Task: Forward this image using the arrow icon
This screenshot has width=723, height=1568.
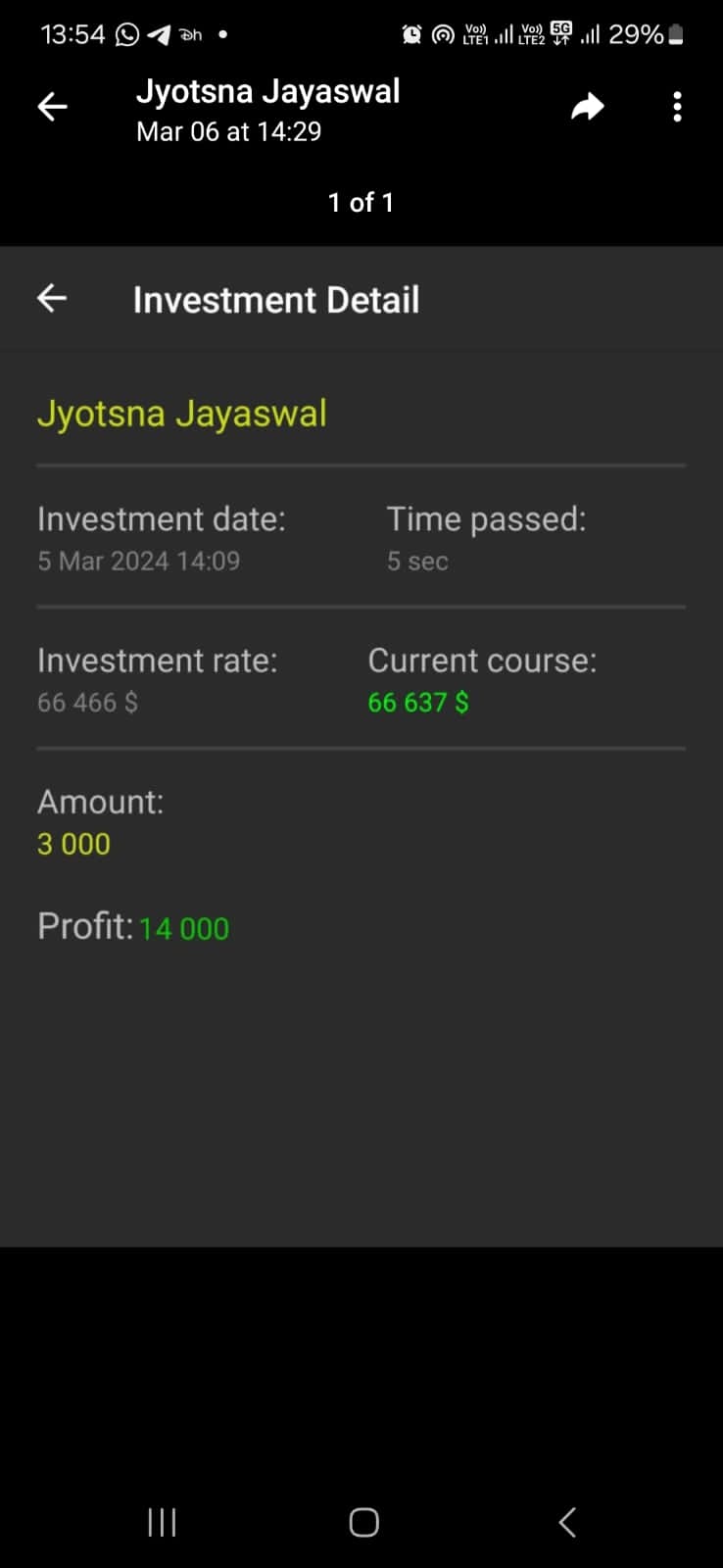Action: (587, 107)
